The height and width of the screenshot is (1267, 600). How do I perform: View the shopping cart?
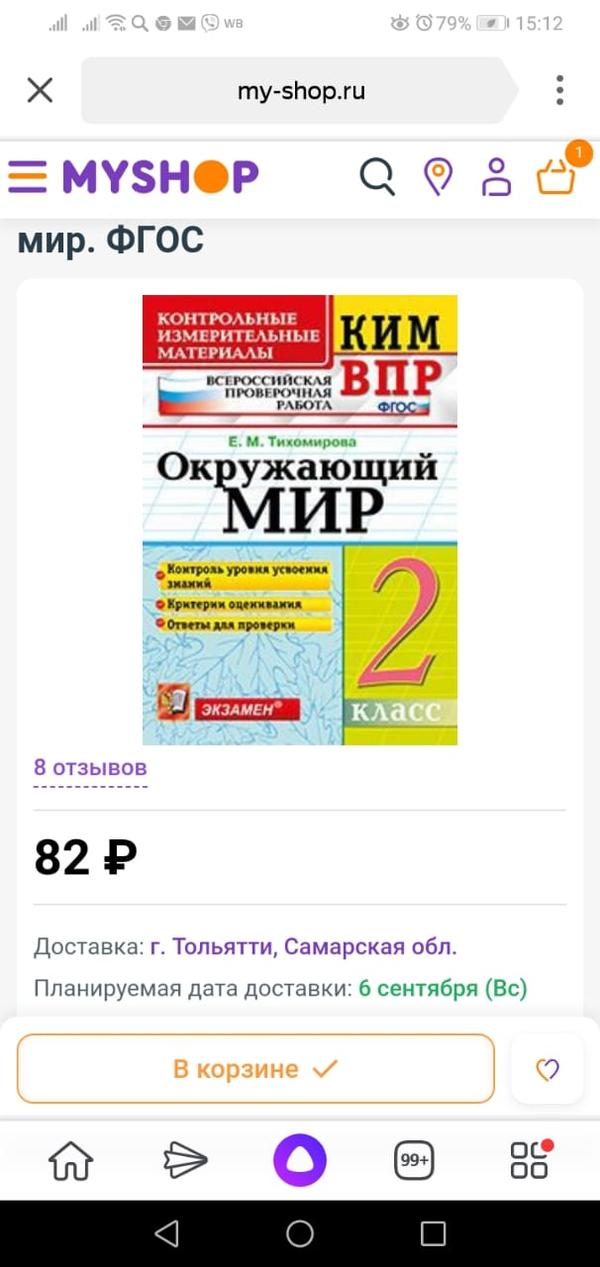coord(556,177)
